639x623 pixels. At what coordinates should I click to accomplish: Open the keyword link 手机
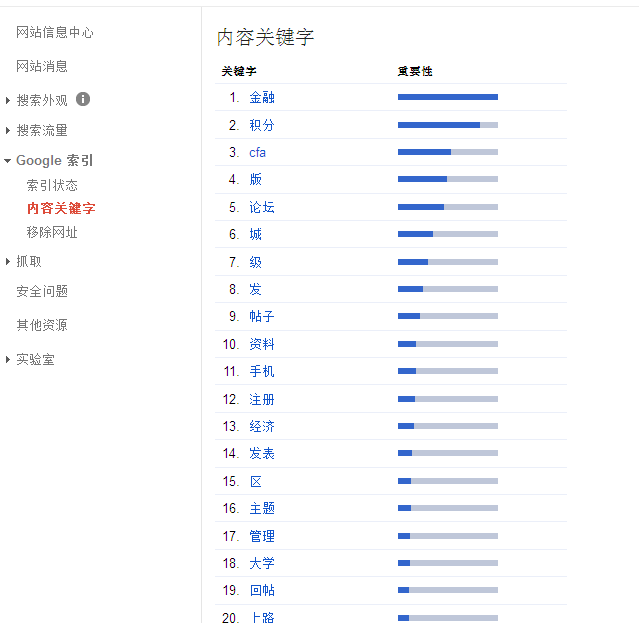click(262, 371)
